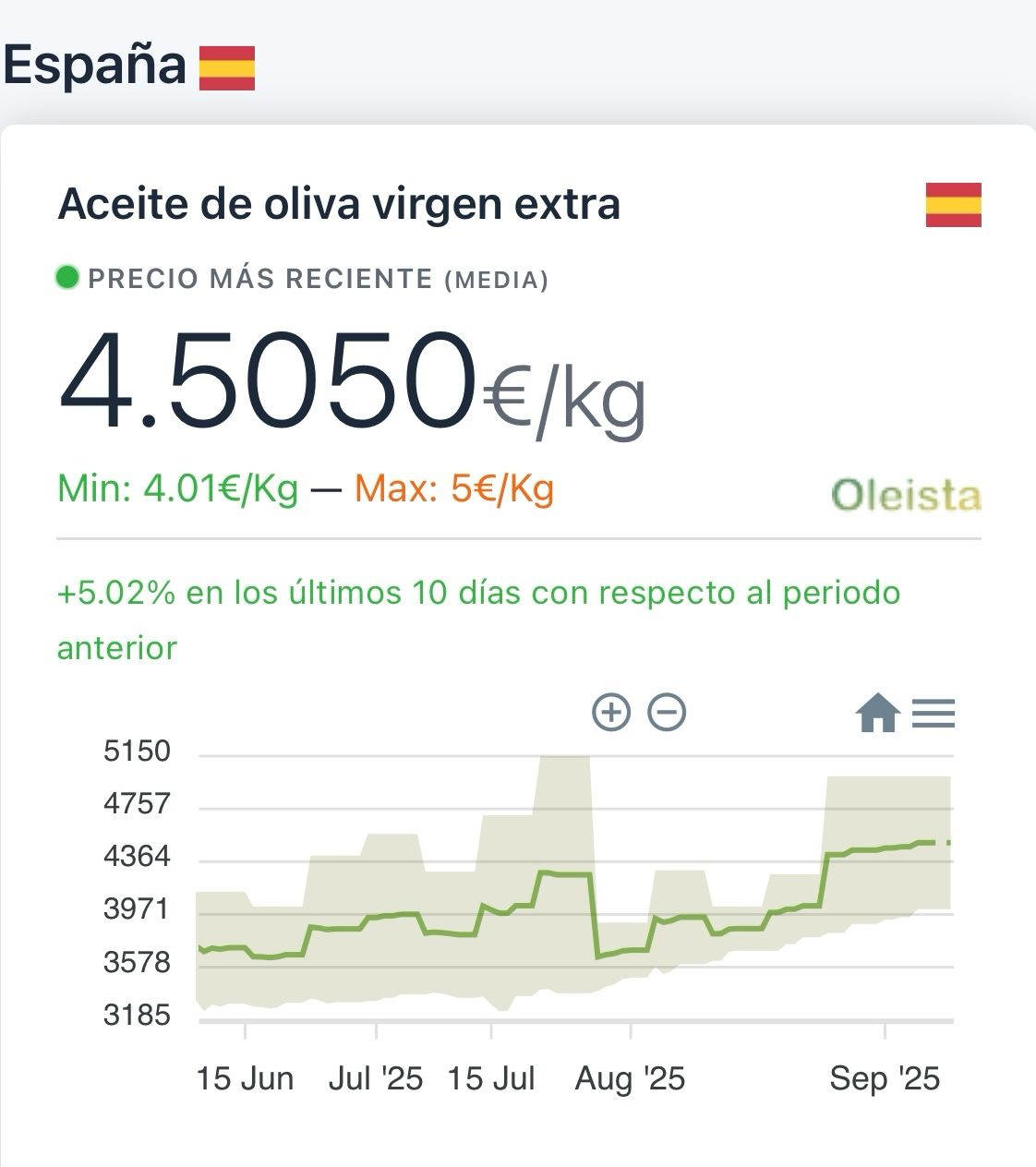Reset chart zoom with the home icon
This screenshot has width=1036, height=1167.
click(x=877, y=714)
